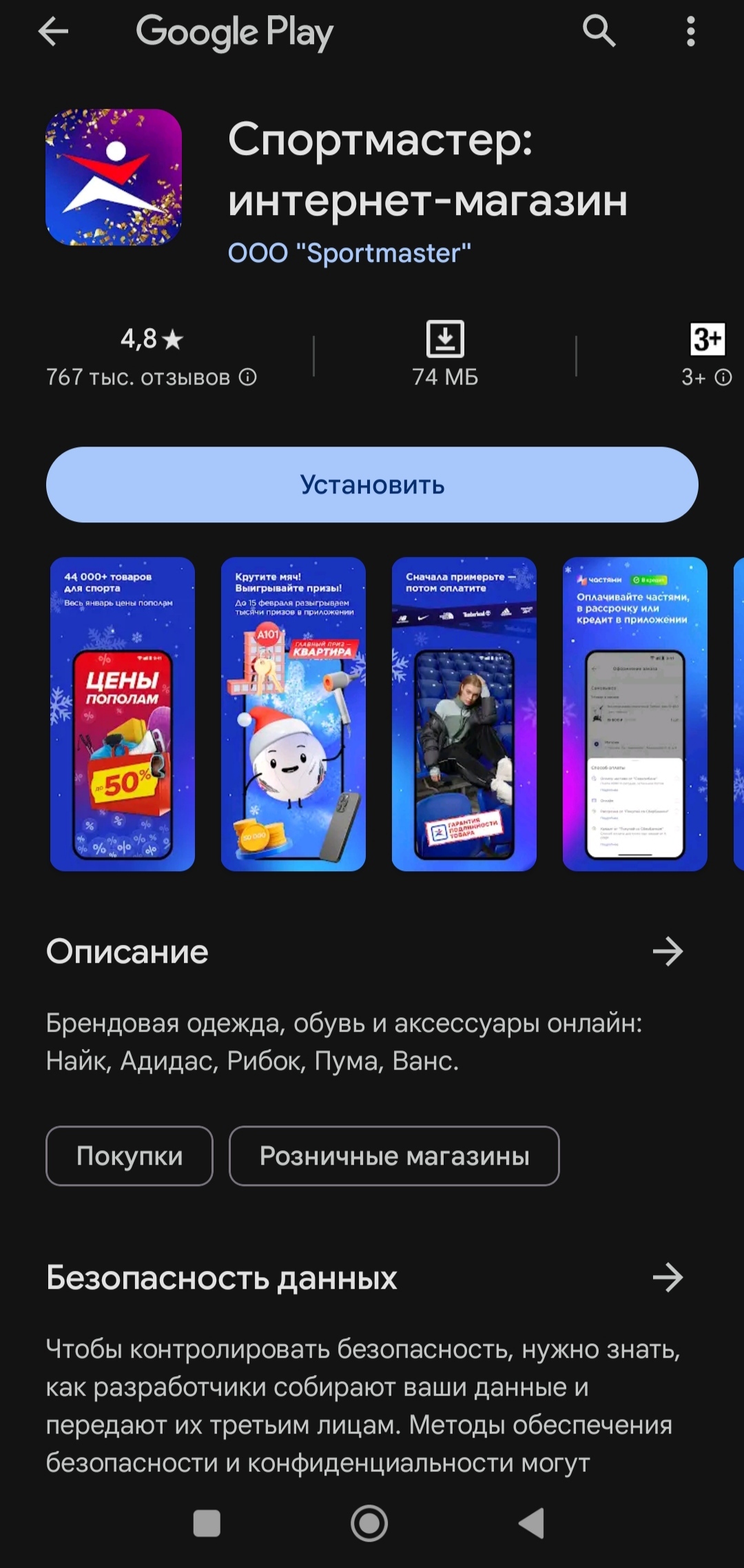Open recent apps with the square button
This screenshot has height=1568, width=744.
click(x=207, y=1523)
